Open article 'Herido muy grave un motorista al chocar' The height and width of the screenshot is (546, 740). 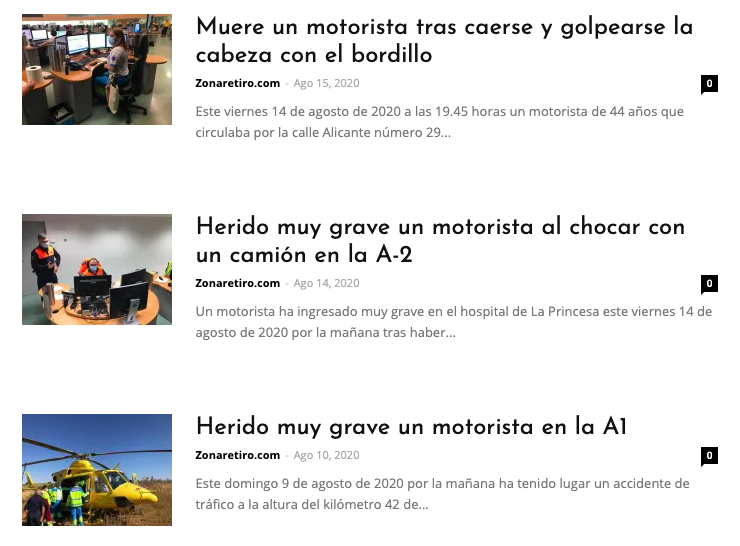click(440, 241)
